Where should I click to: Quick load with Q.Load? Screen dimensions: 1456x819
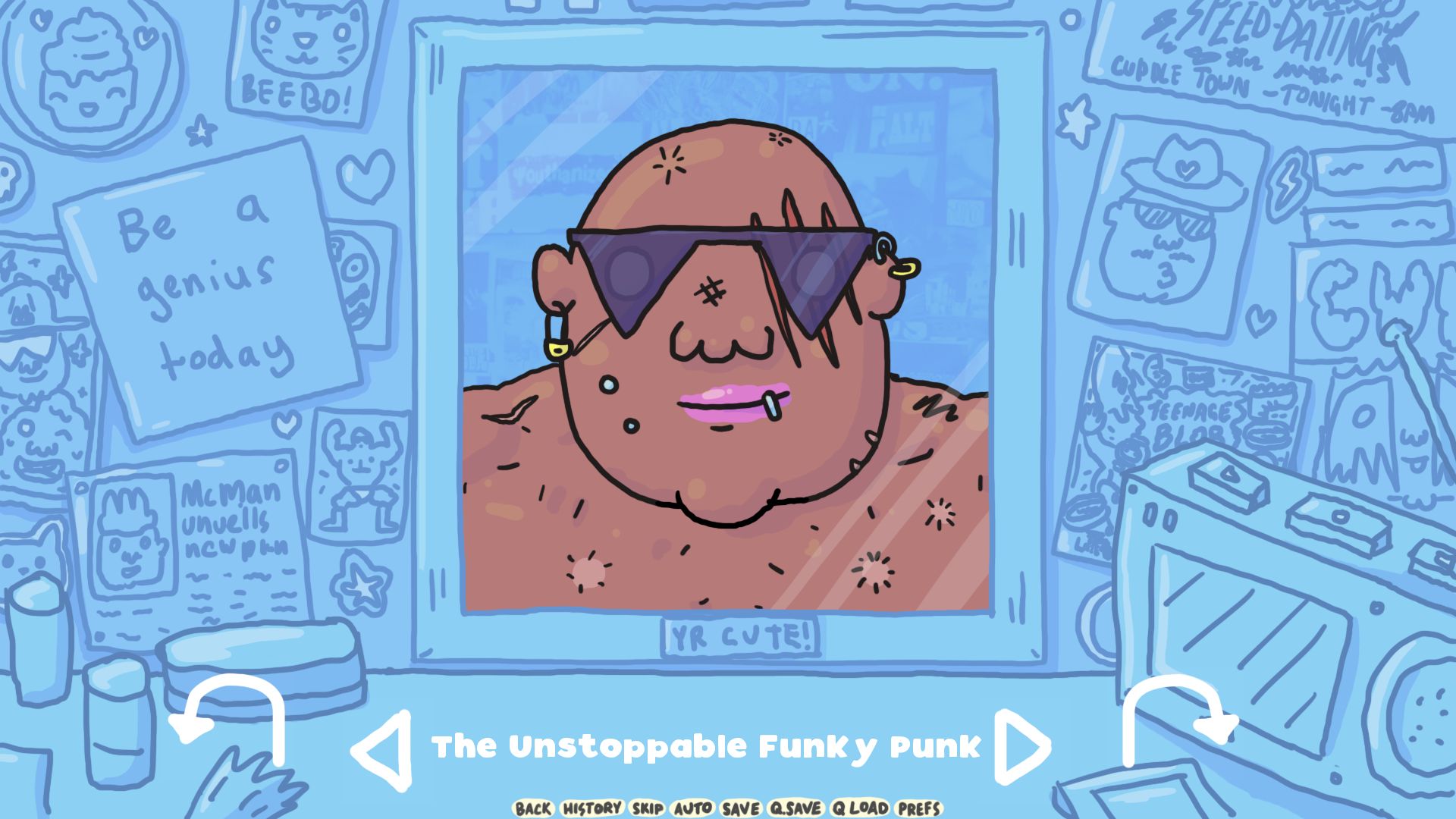[860, 808]
